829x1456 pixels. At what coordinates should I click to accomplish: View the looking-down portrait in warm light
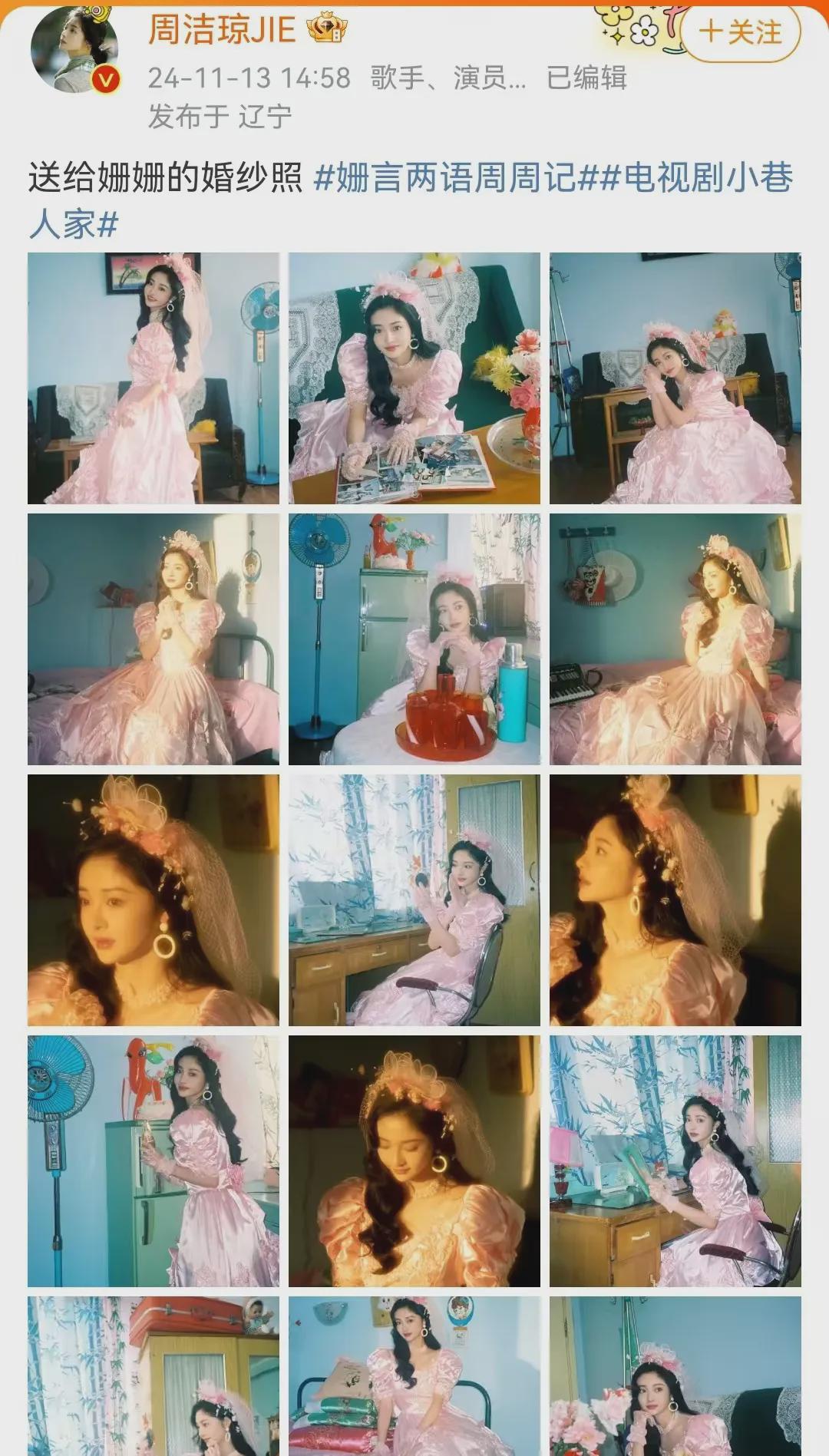click(x=414, y=1161)
